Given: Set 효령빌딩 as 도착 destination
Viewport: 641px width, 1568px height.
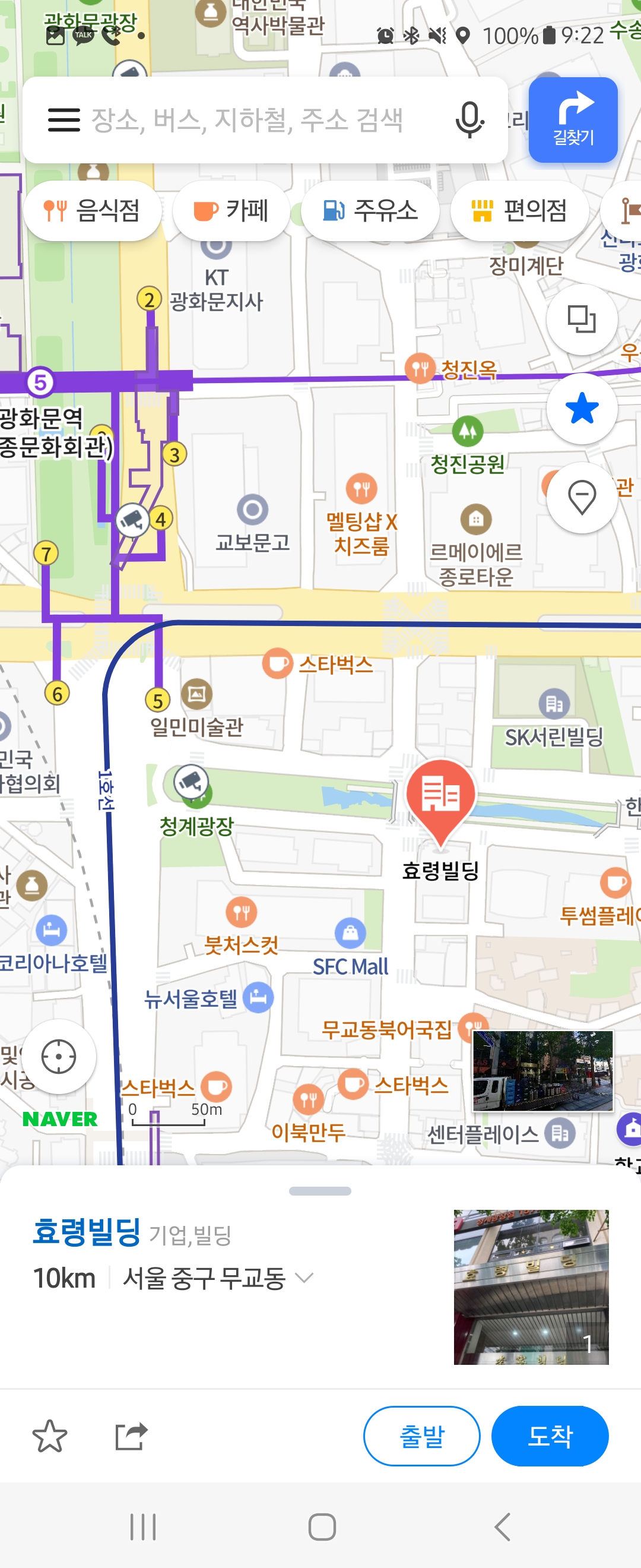Looking at the screenshot, I should (x=549, y=1436).
